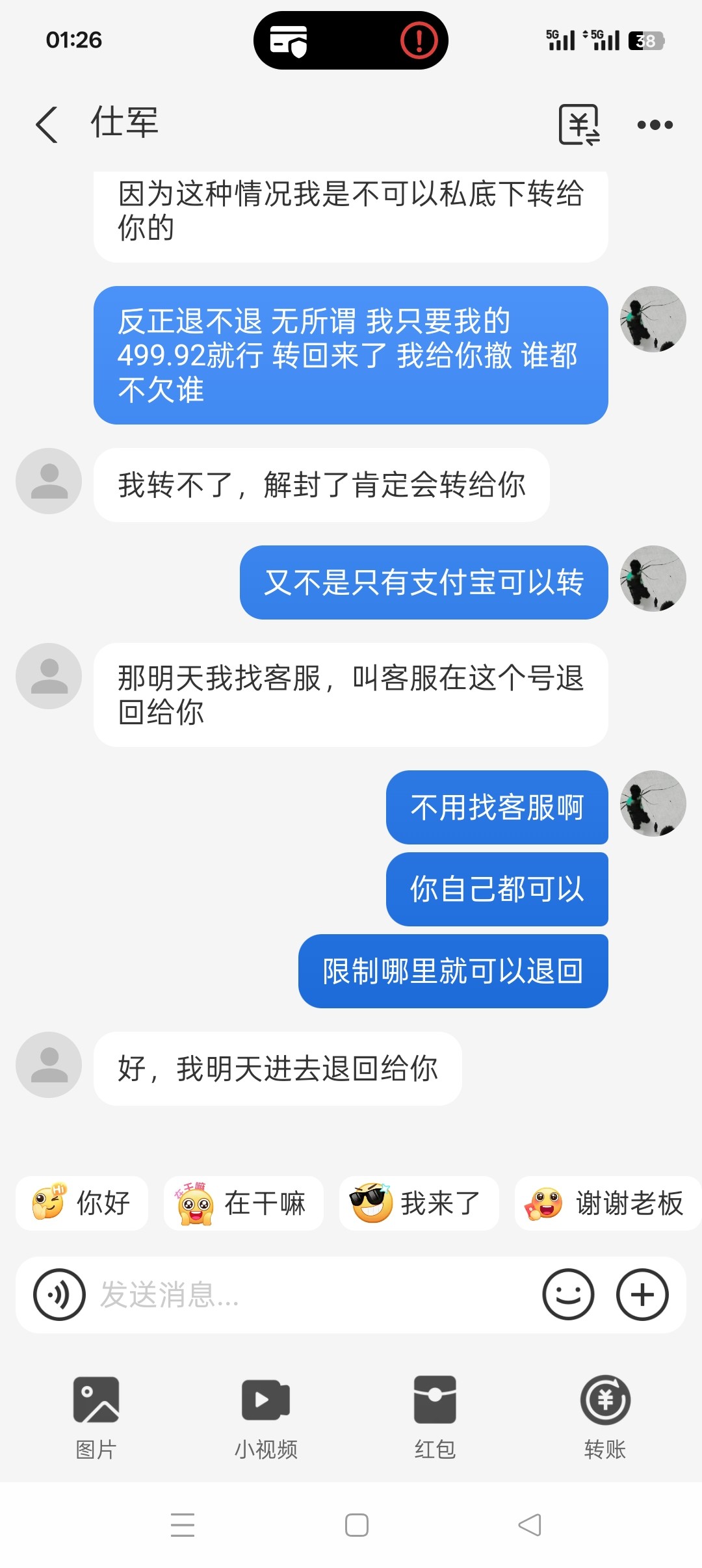The image size is (702, 1568).
Task: Go back from the 仕军 chat
Action: tap(47, 124)
